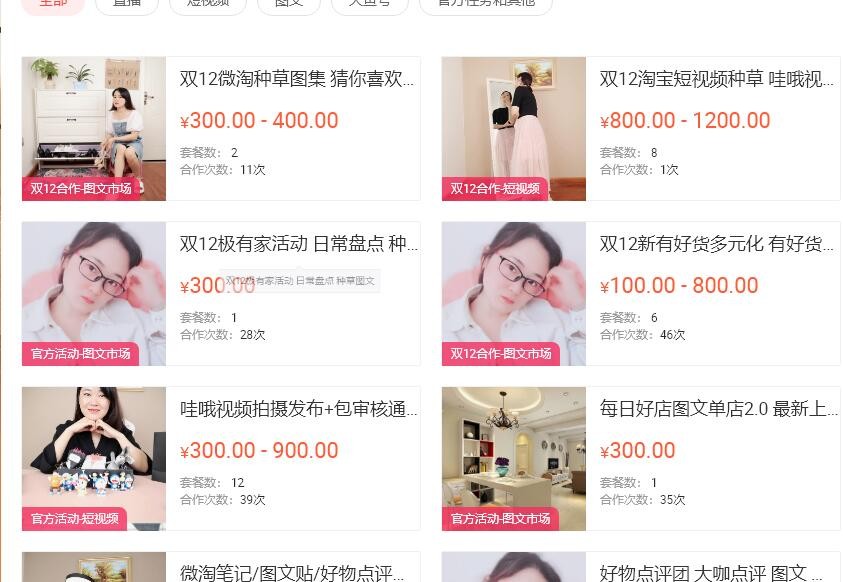Image resolution: width=843 pixels, height=582 pixels.
Task: Switch to the 图文 filter chip
Action: click(289, 4)
